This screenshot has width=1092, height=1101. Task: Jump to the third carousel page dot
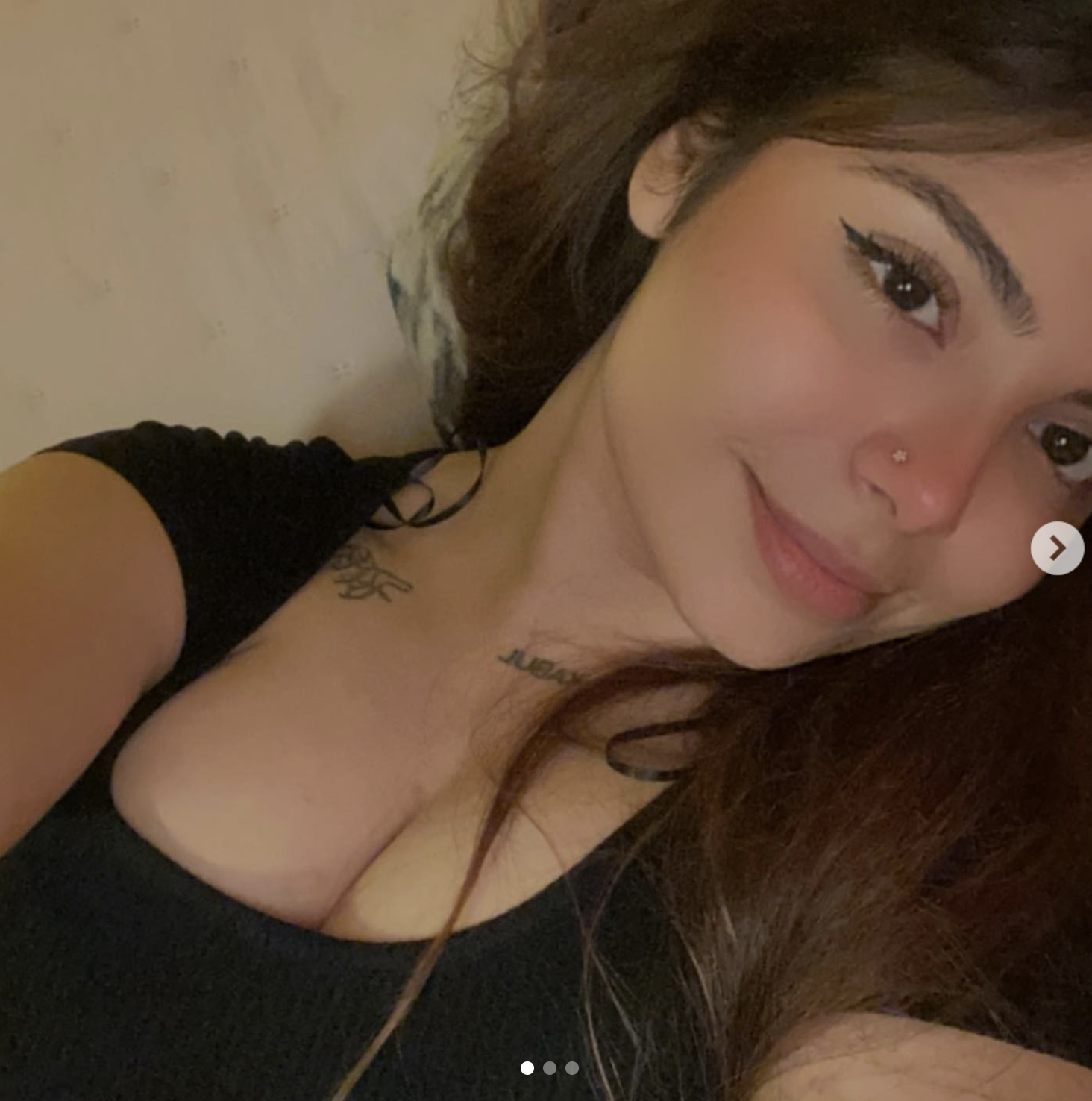[572, 1068]
